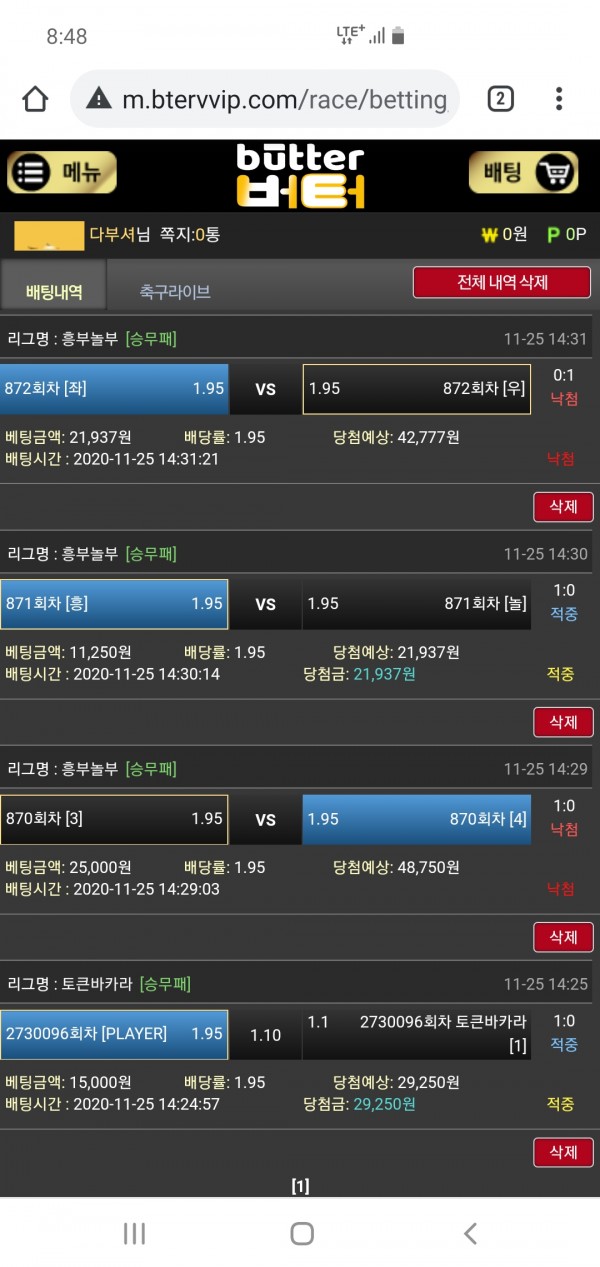Open the system recent apps view
The height and width of the screenshot is (1267, 600).
pos(134,1234)
